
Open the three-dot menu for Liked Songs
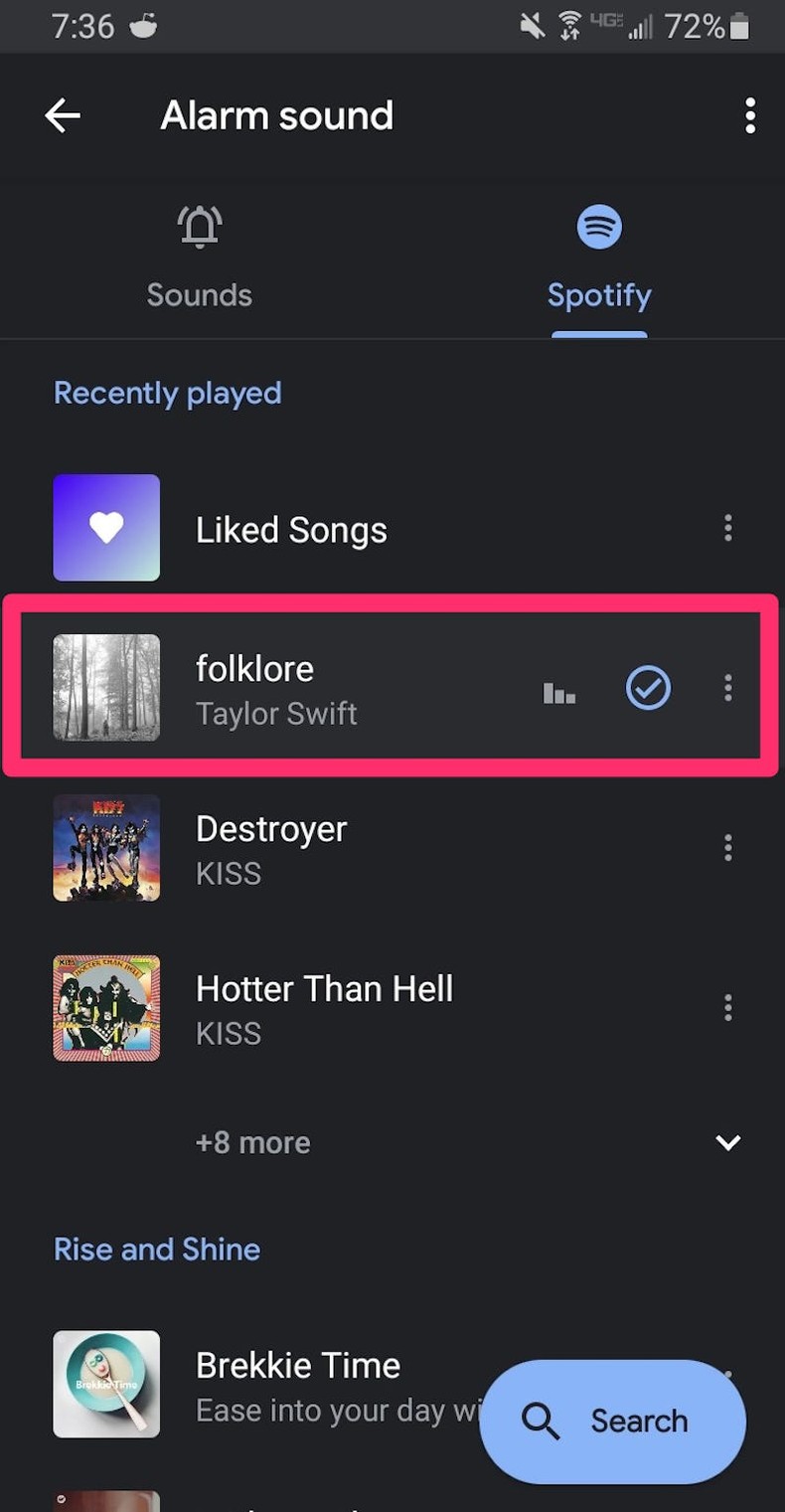[x=727, y=528]
